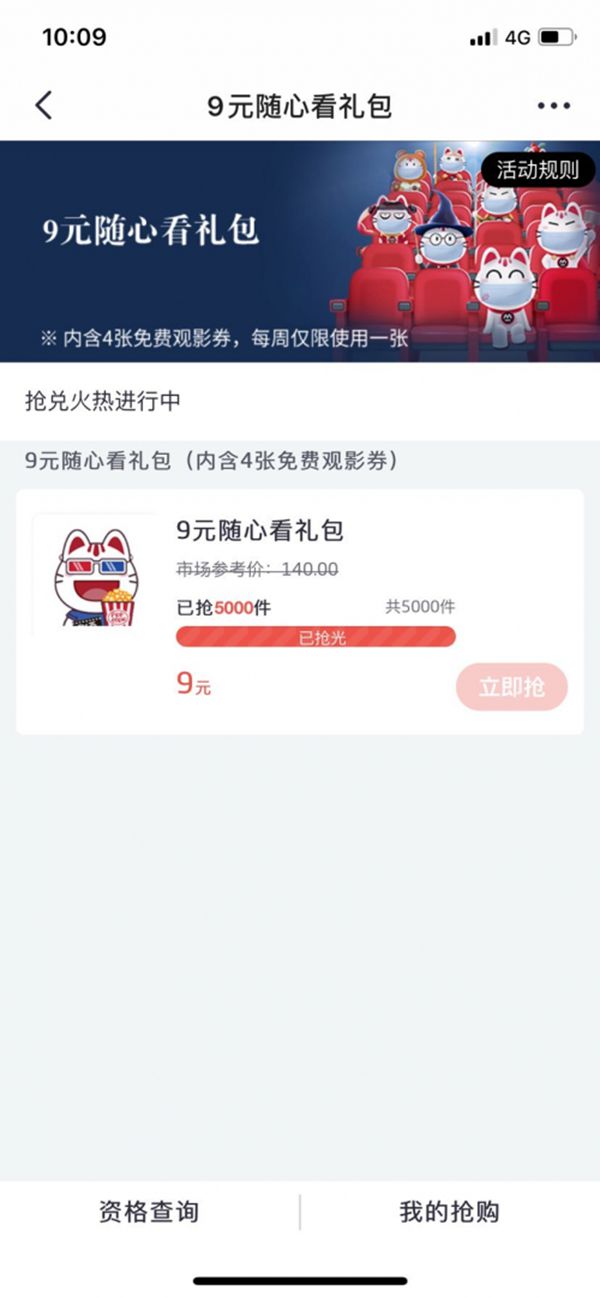Open 资格查询 eligibility check
The image size is (600, 1298).
tap(149, 1212)
